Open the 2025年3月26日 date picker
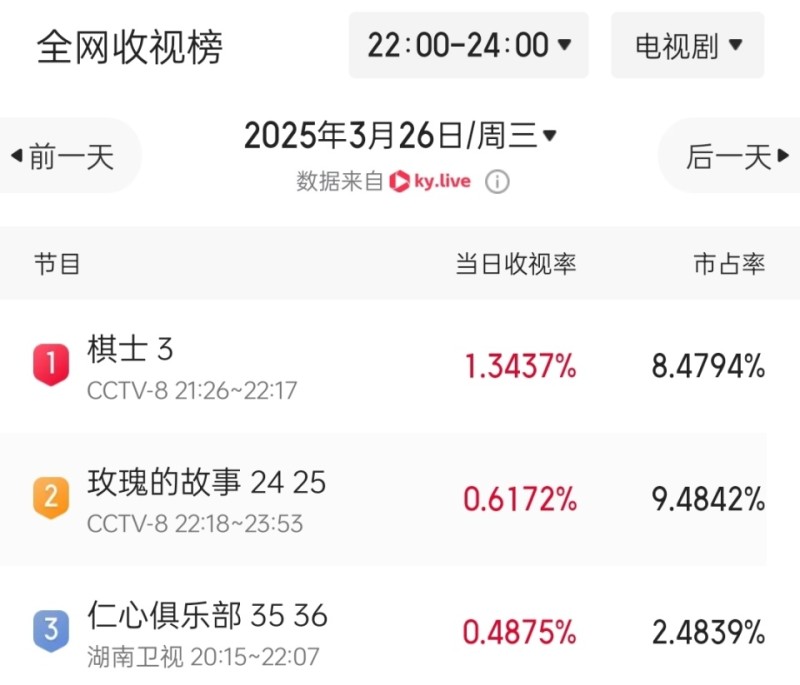 (400, 135)
